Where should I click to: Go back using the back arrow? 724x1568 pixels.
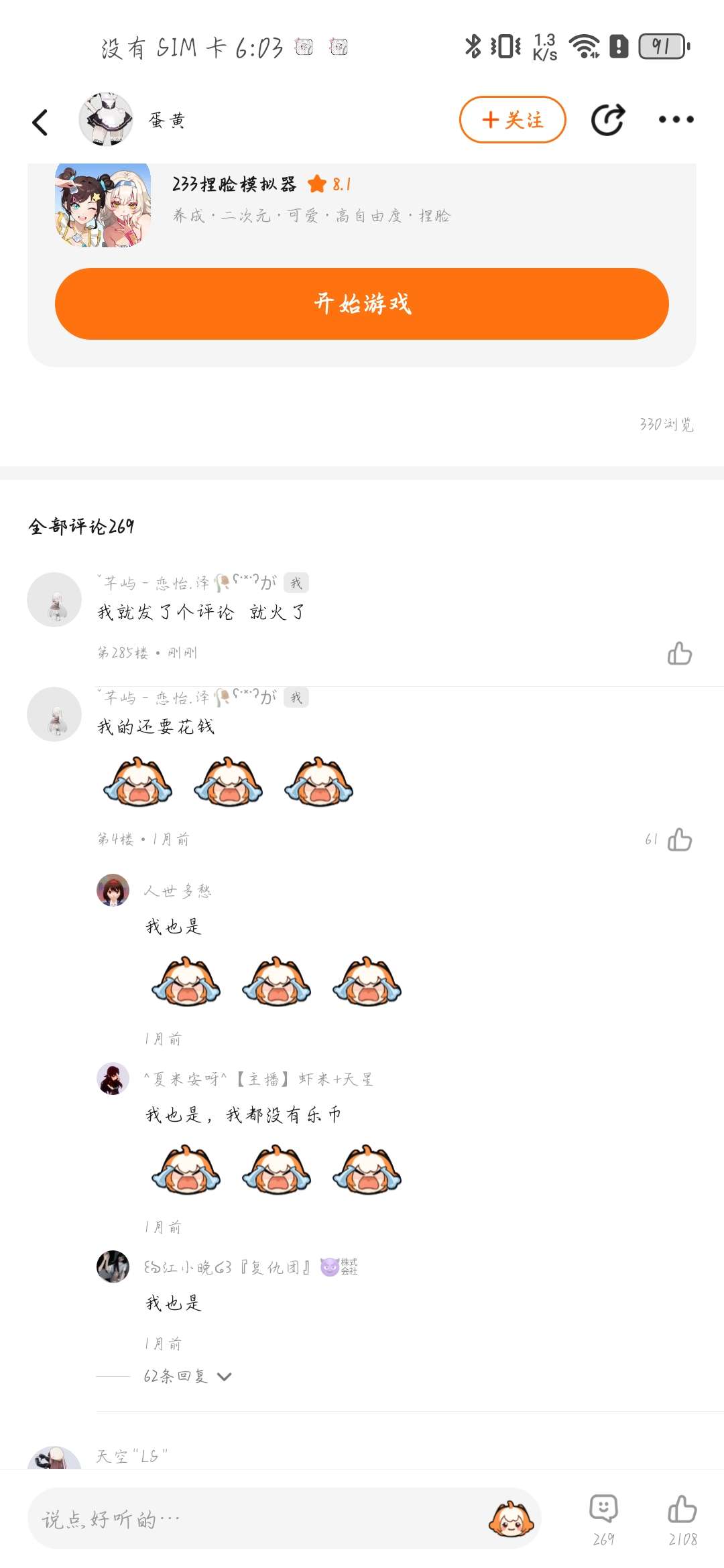(40, 122)
